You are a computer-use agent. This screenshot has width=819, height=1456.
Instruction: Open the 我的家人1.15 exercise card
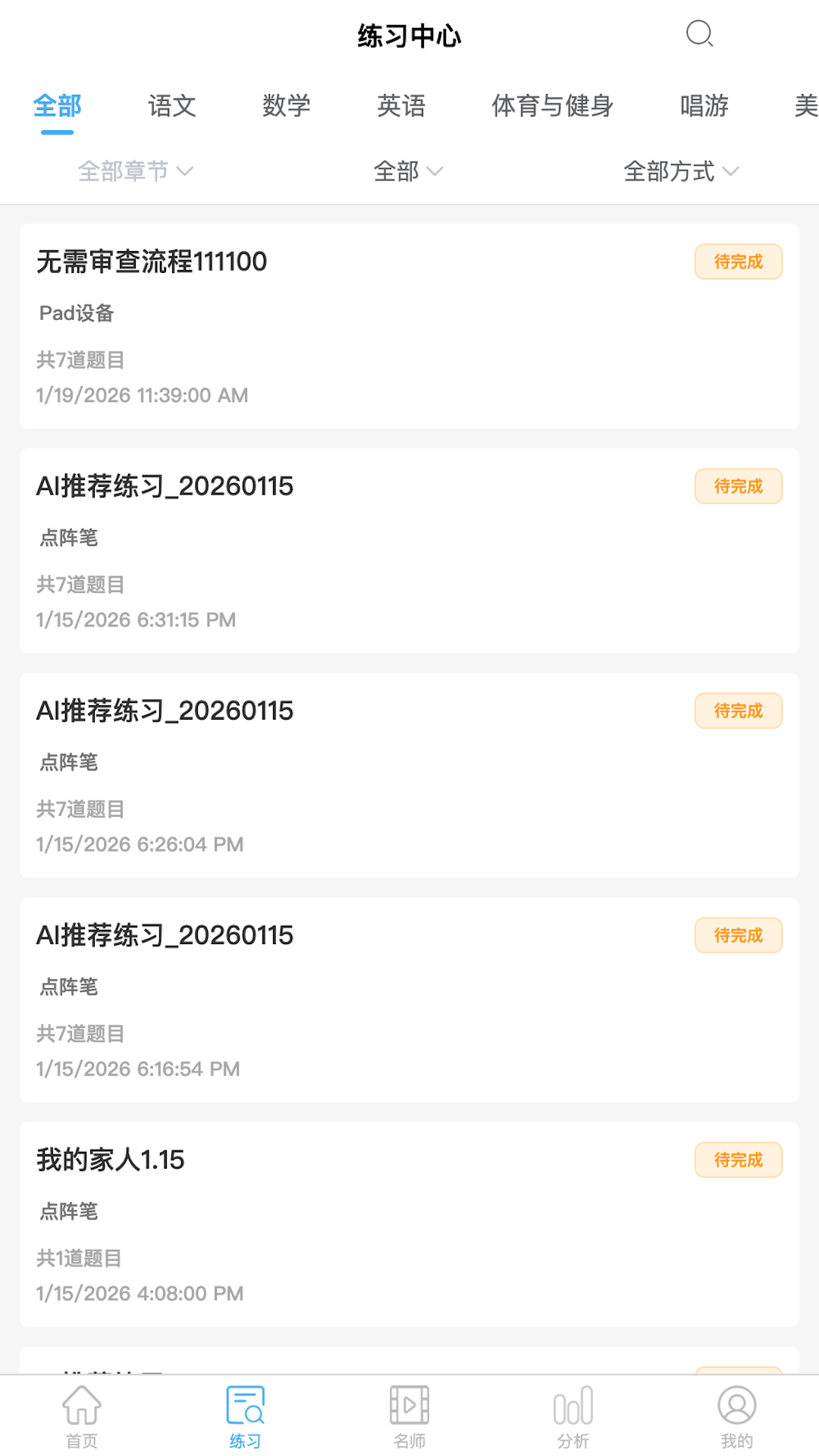pyautogui.click(x=409, y=1224)
